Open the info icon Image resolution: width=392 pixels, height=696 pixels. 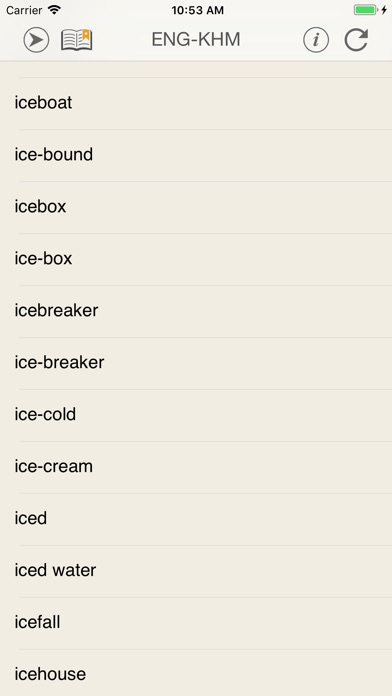click(x=316, y=40)
